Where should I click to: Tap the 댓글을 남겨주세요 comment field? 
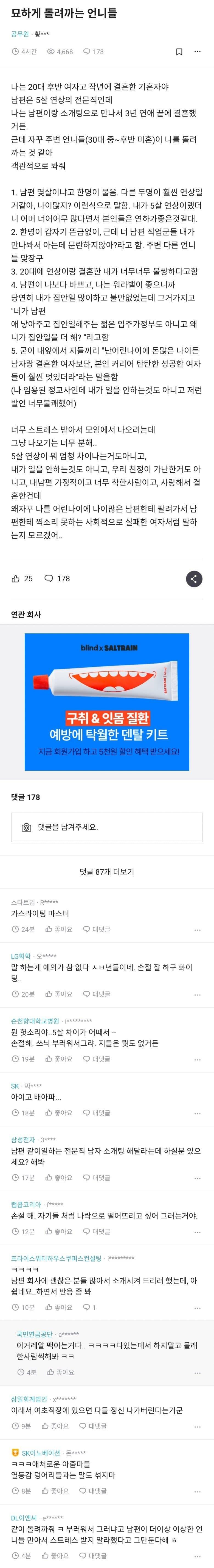click(107, 827)
